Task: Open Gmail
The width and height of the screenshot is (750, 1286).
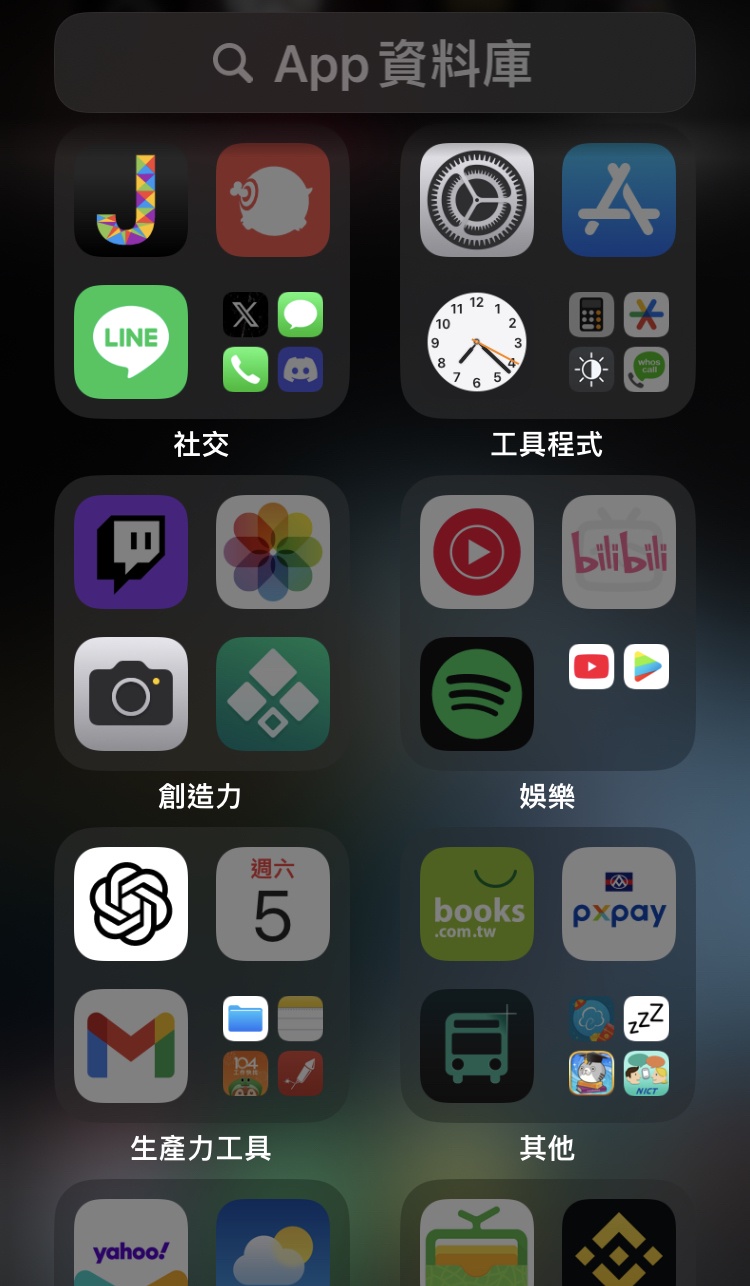Action: click(131, 1046)
